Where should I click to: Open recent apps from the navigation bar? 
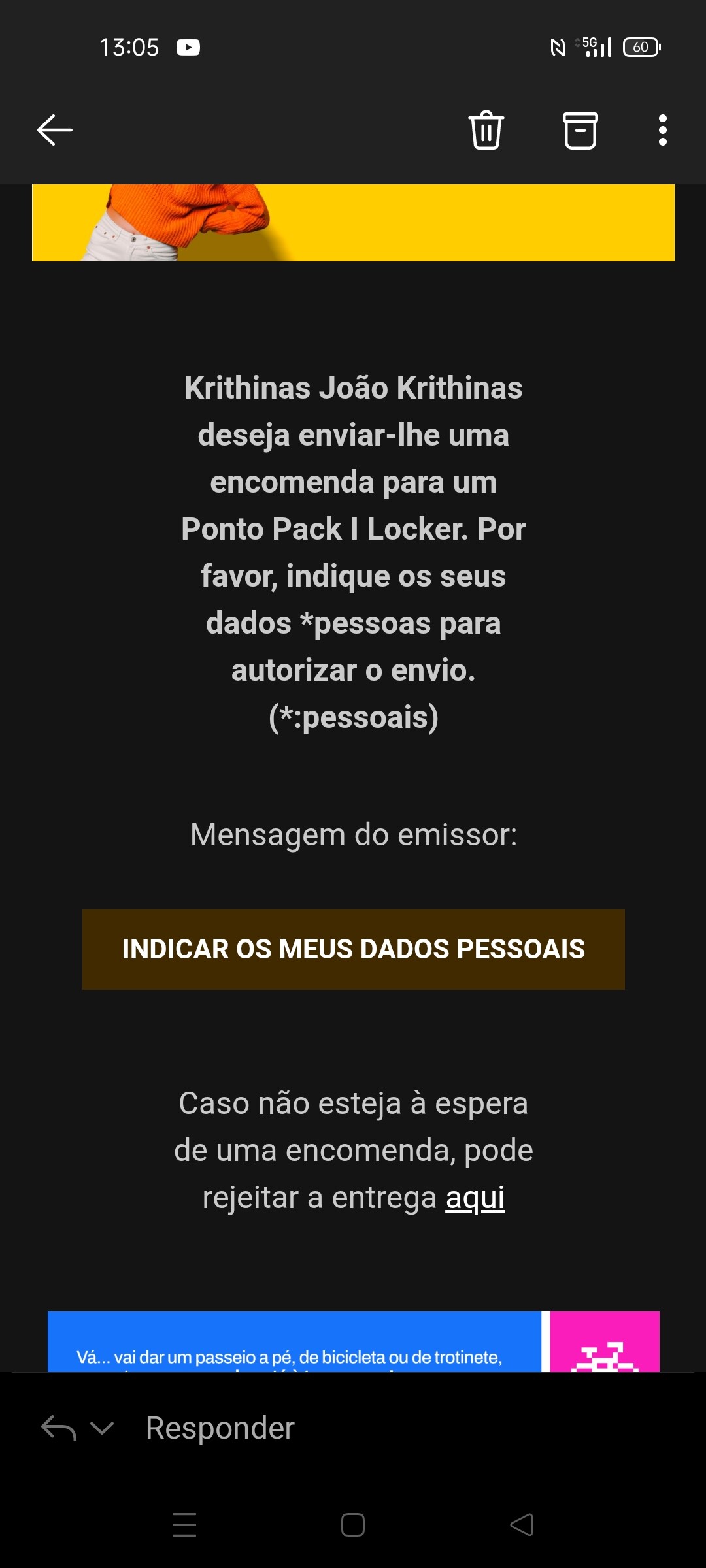pos(184,1525)
